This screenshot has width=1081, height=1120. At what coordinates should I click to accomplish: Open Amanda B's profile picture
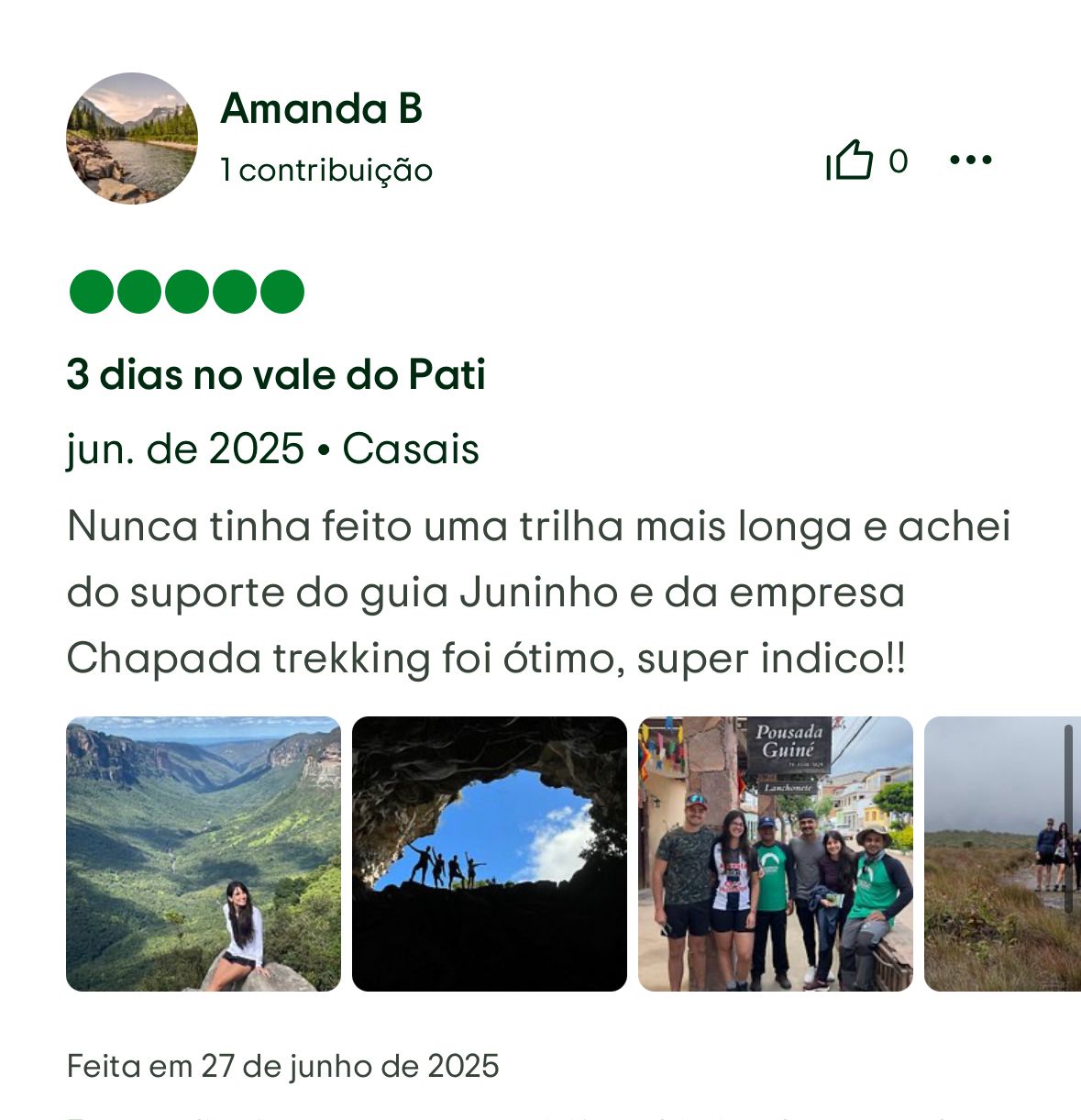132,139
